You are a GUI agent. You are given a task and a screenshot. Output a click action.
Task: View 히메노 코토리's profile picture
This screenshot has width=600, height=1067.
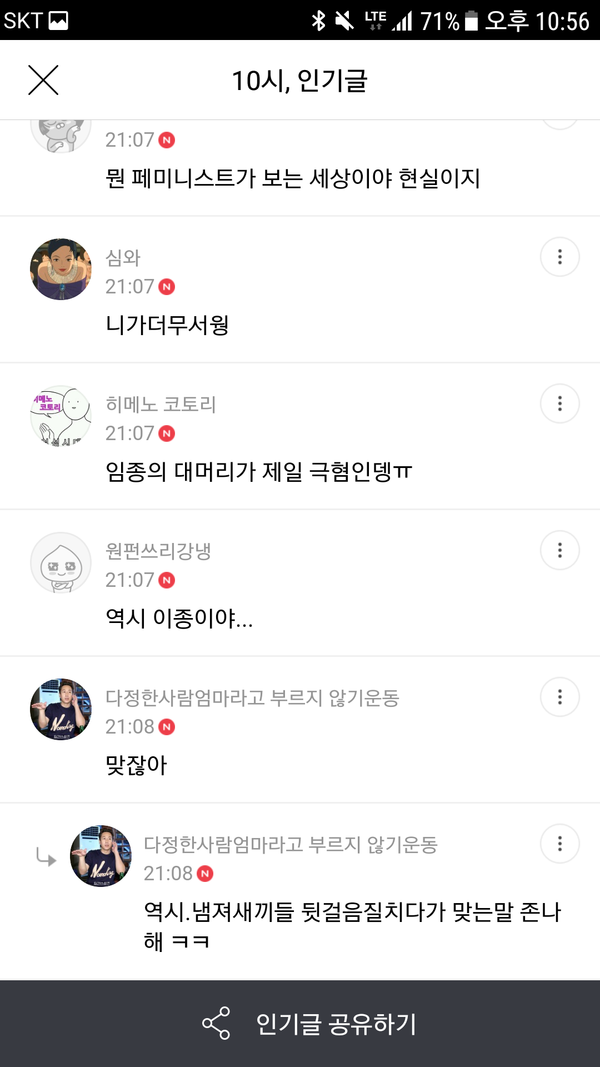tap(61, 416)
